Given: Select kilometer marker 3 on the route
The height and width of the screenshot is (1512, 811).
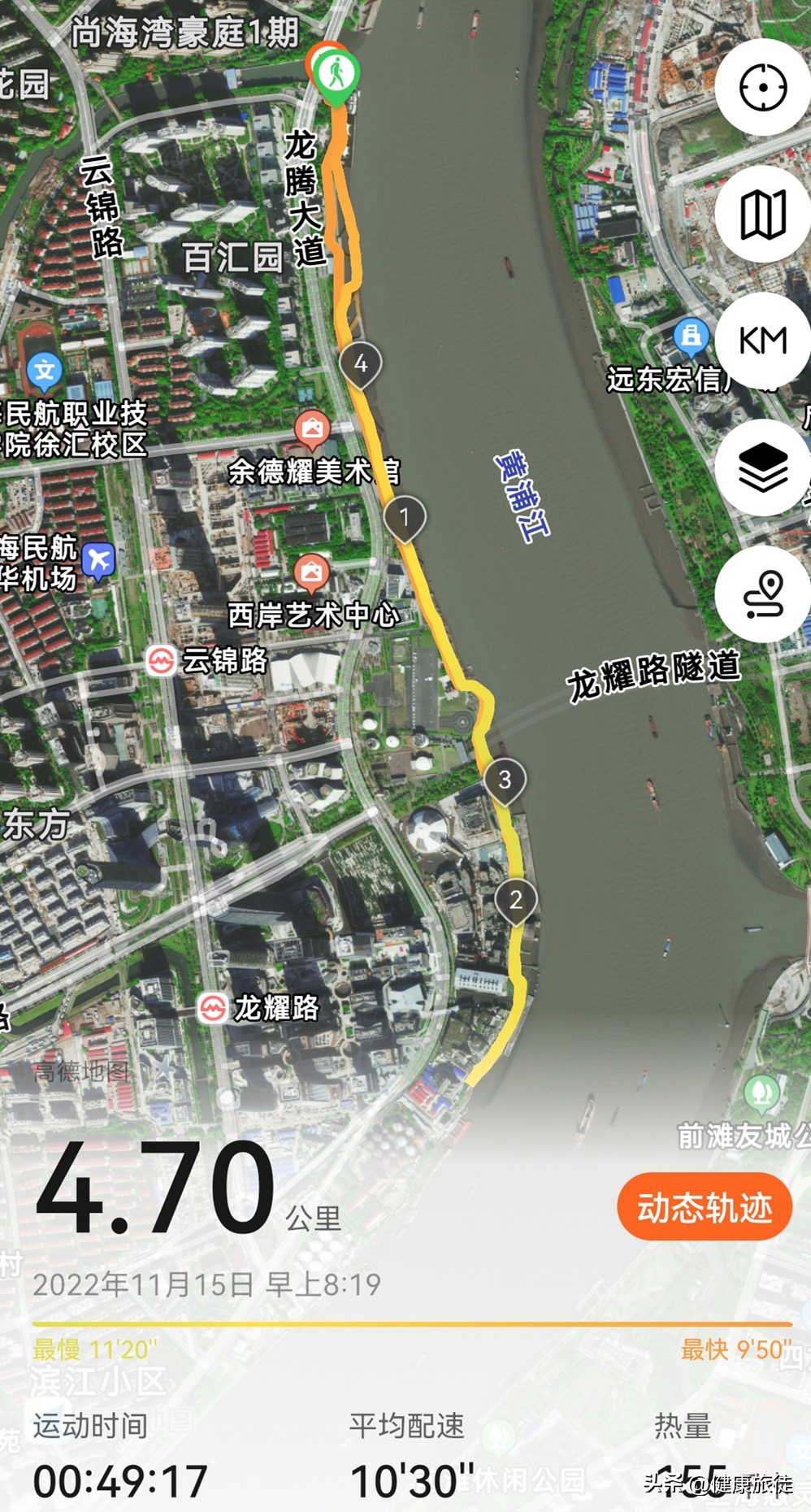Looking at the screenshot, I should pyautogui.click(x=505, y=779).
